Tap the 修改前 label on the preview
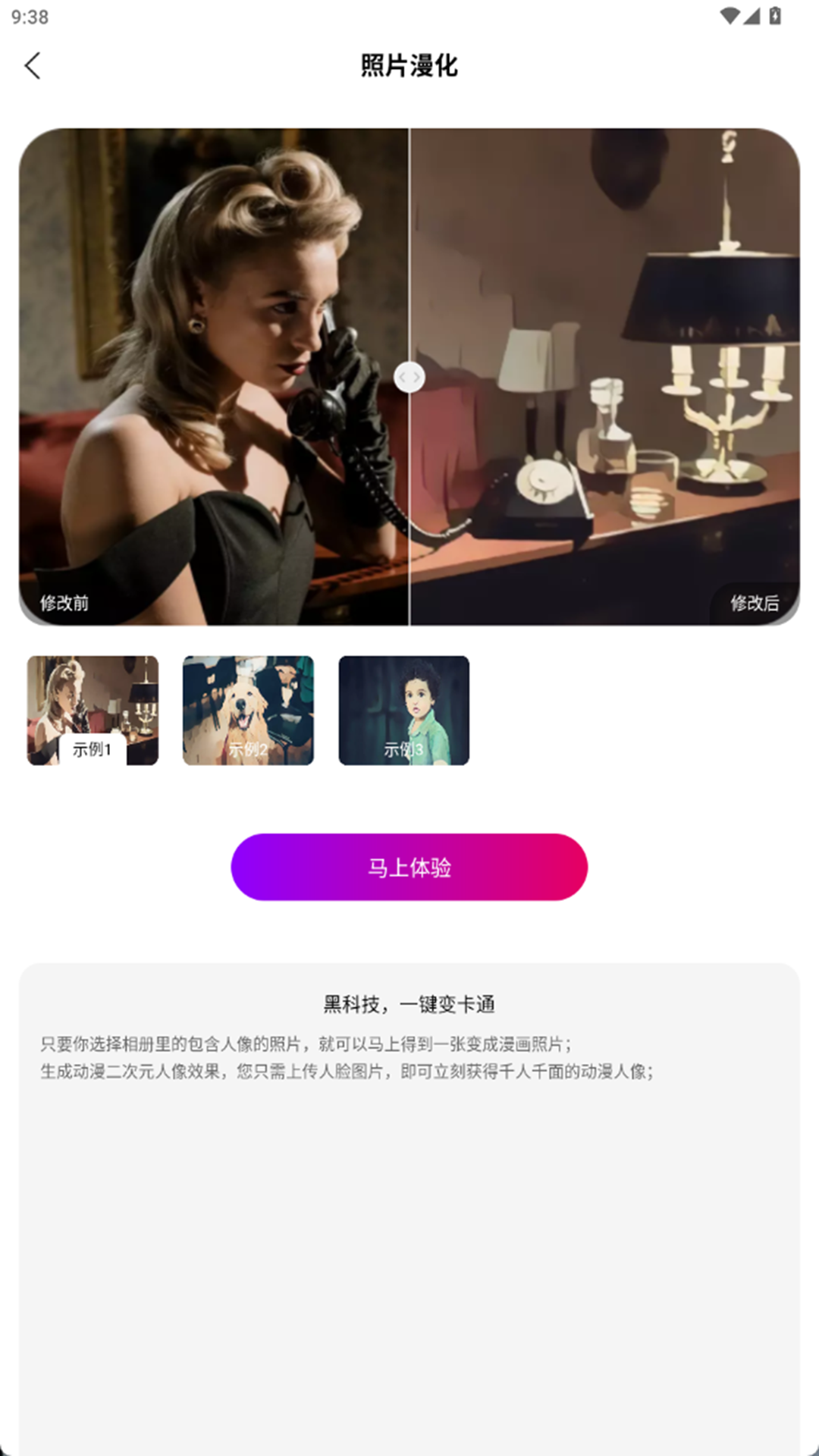 tap(64, 605)
